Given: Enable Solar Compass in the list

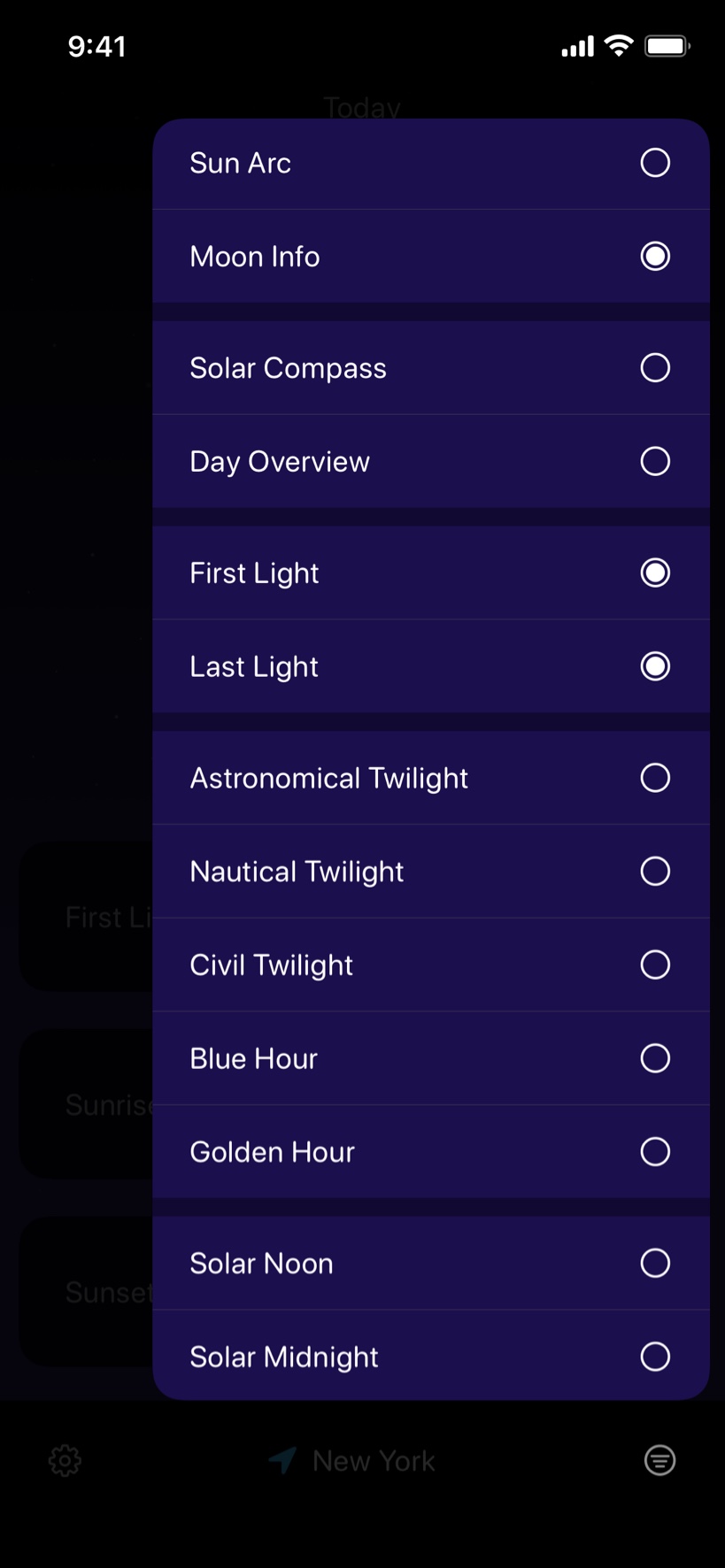Looking at the screenshot, I should [x=431, y=368].
